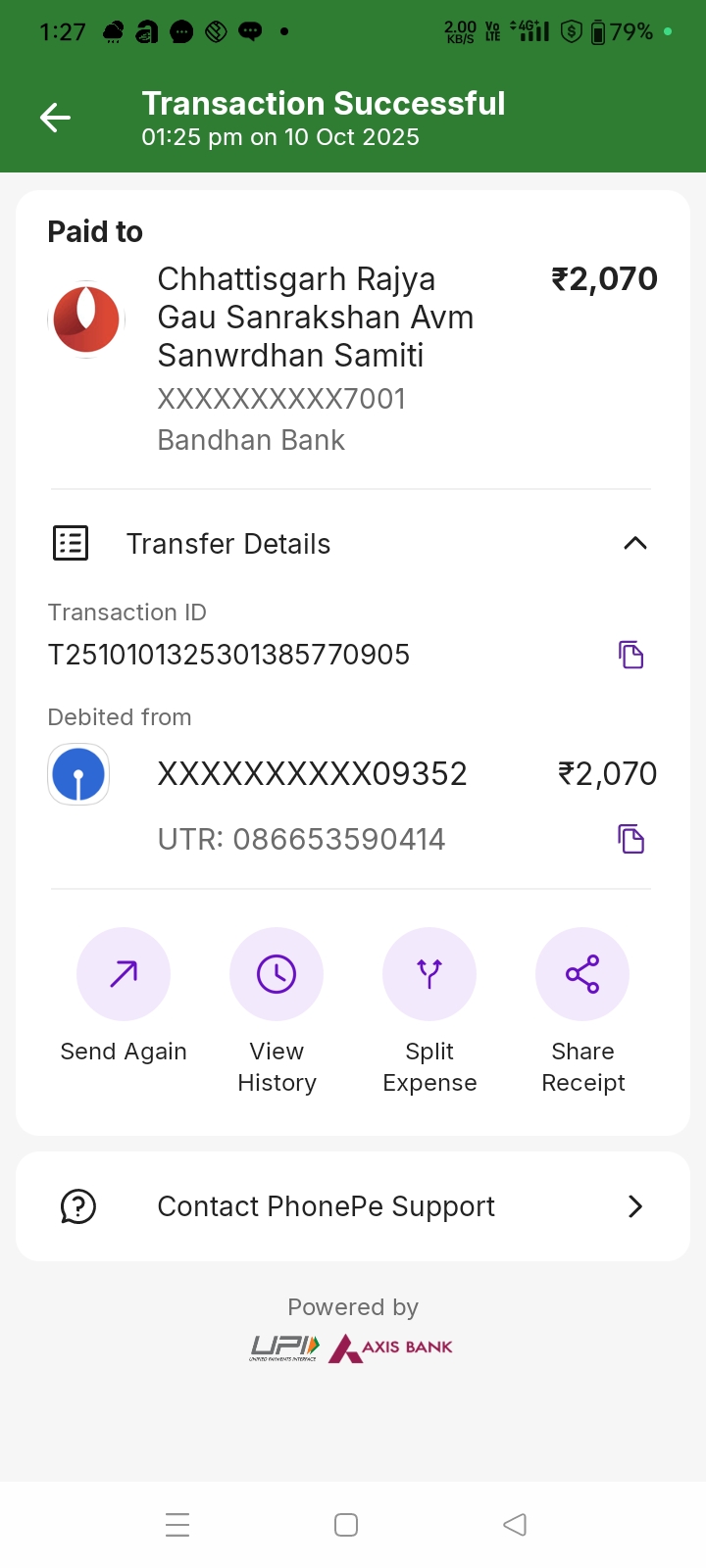
Task: Share the transaction receipt
Action: pos(582,974)
